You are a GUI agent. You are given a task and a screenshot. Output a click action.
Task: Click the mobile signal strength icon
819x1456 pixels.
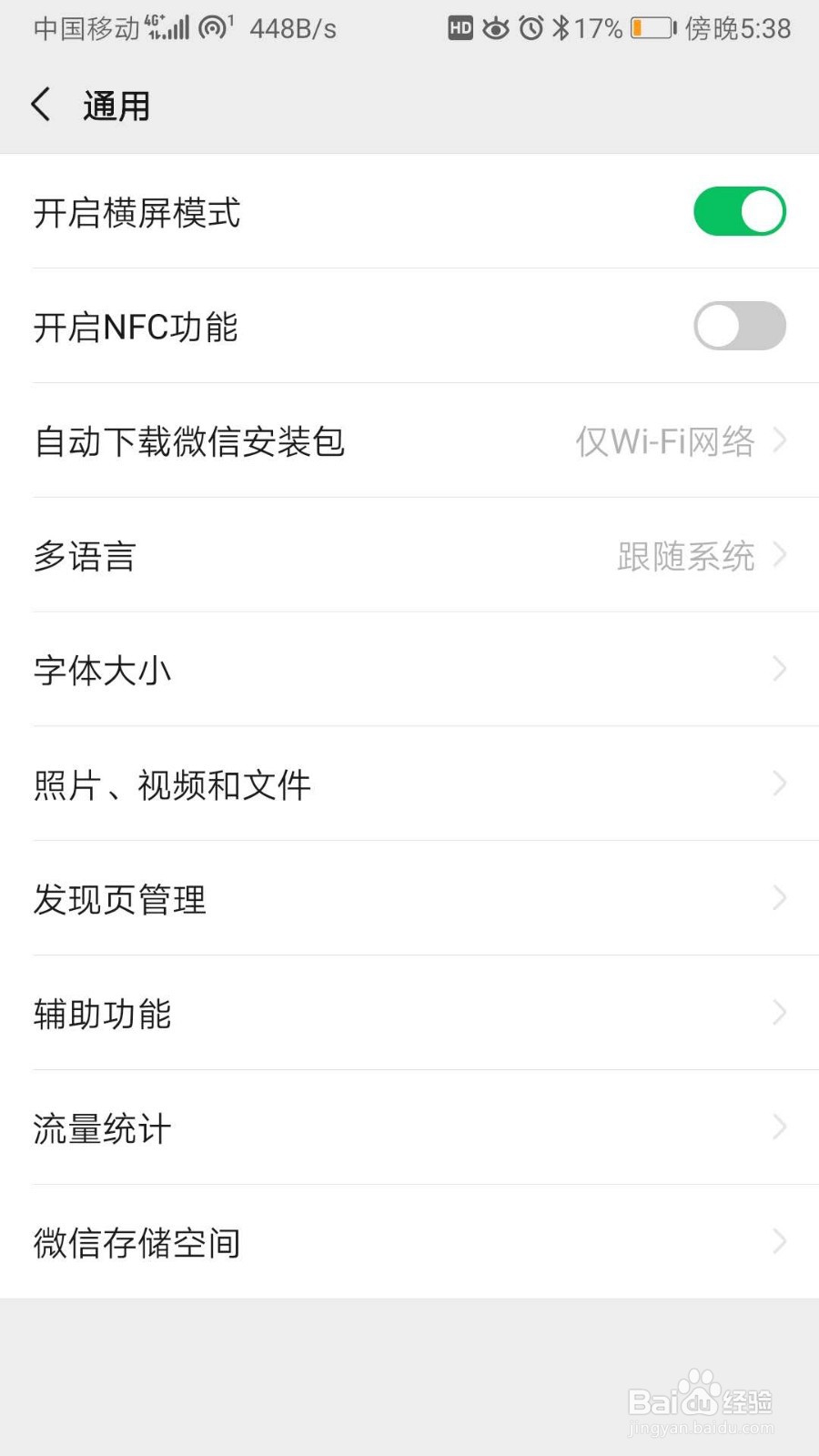171,25
